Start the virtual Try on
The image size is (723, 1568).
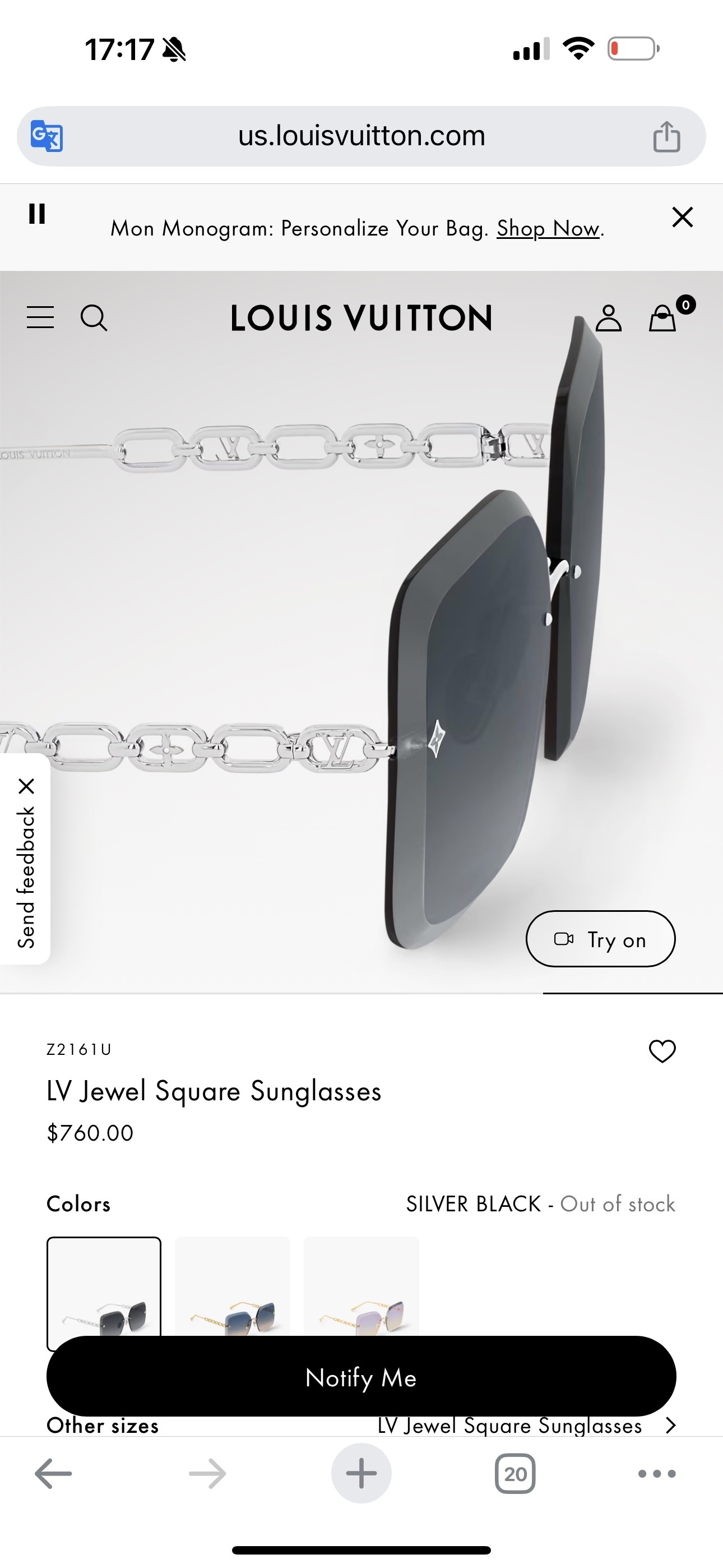click(x=600, y=939)
